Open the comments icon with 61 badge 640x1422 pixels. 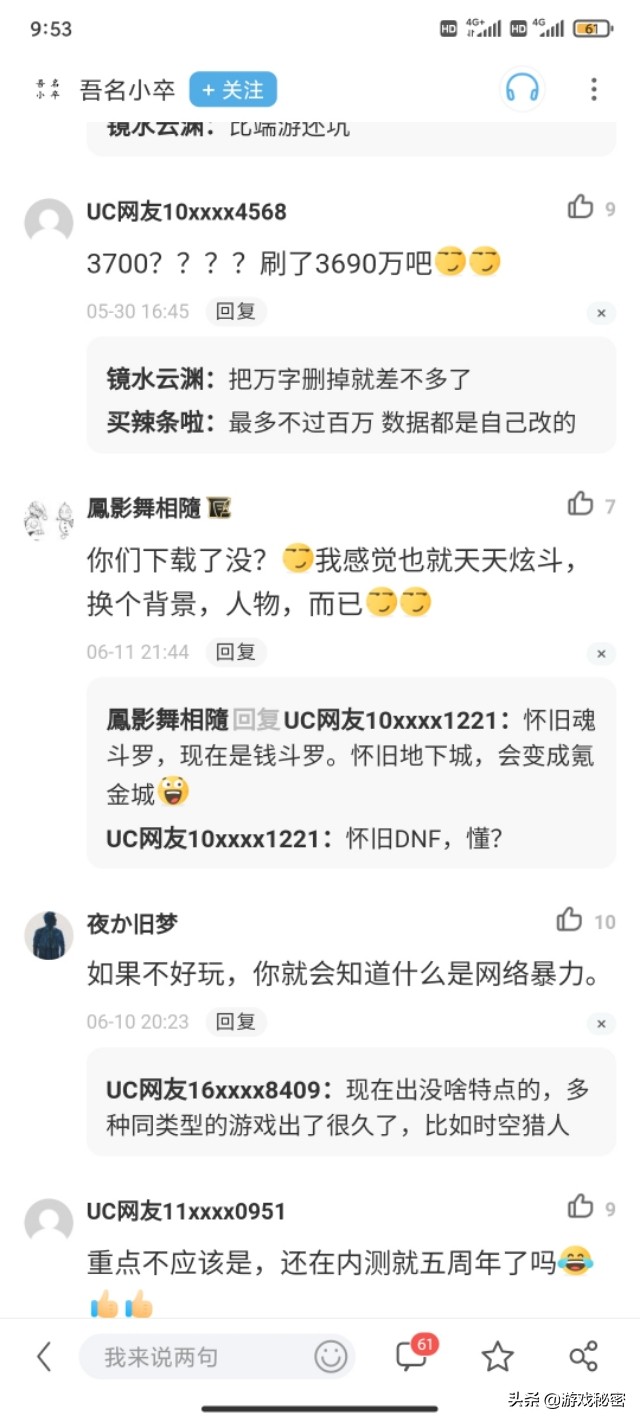tap(413, 1356)
